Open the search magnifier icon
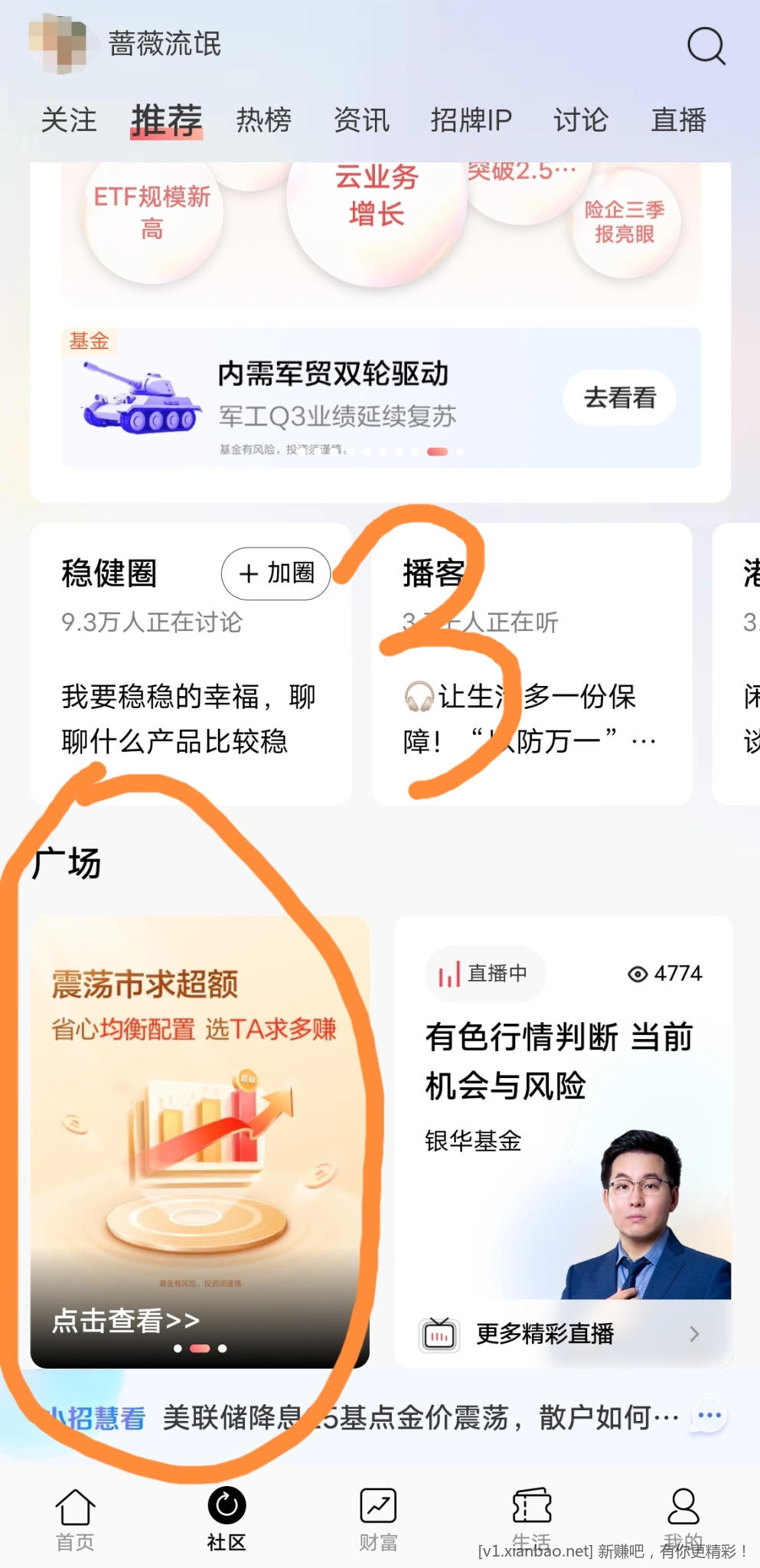This screenshot has height=1568, width=760. (x=705, y=46)
